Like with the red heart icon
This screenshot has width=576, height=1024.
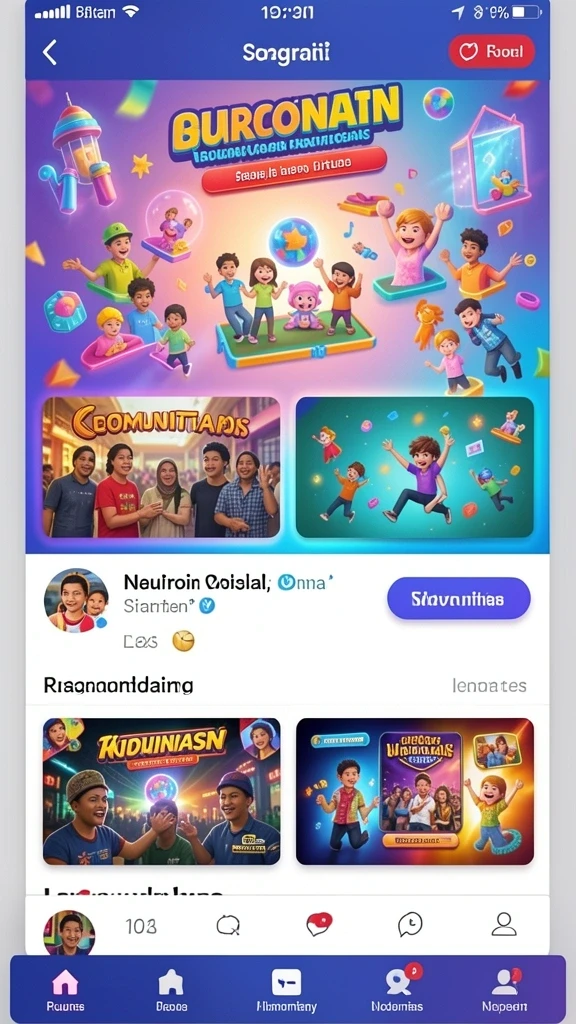click(x=319, y=924)
